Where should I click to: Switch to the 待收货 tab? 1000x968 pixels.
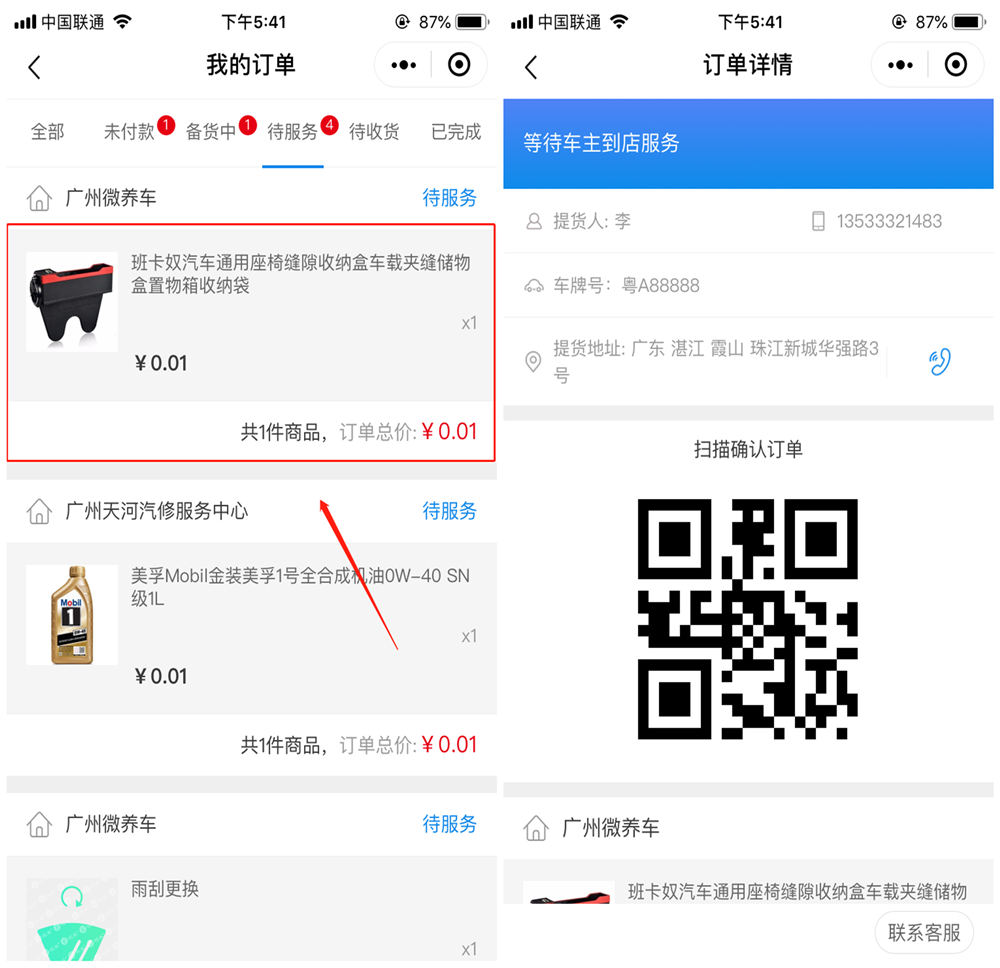click(x=374, y=132)
